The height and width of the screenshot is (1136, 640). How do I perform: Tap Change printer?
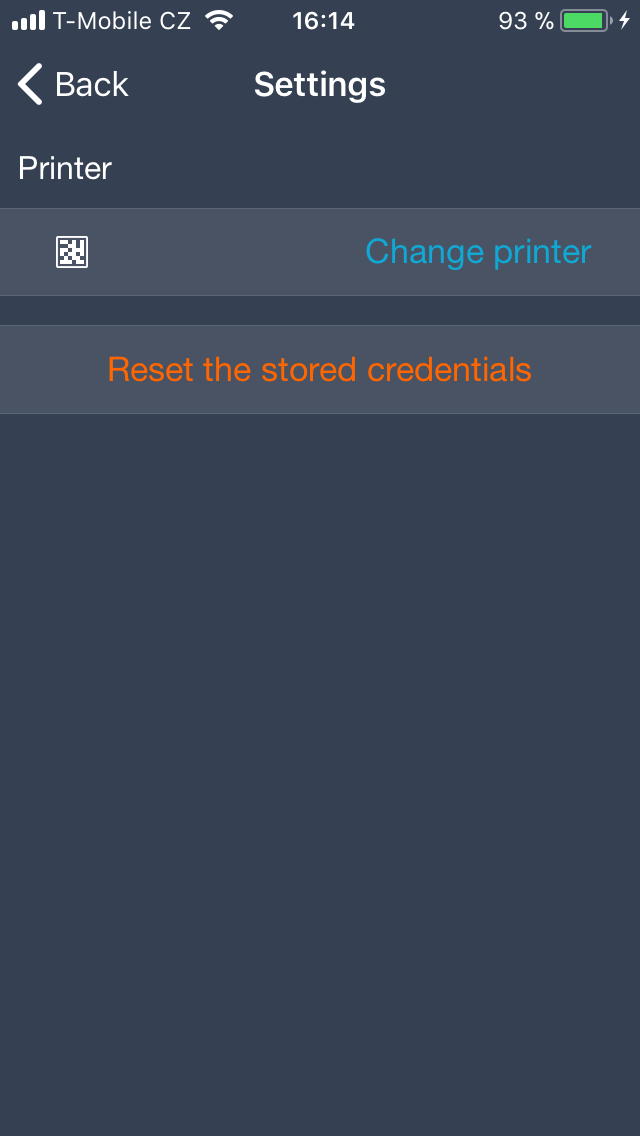(x=478, y=252)
